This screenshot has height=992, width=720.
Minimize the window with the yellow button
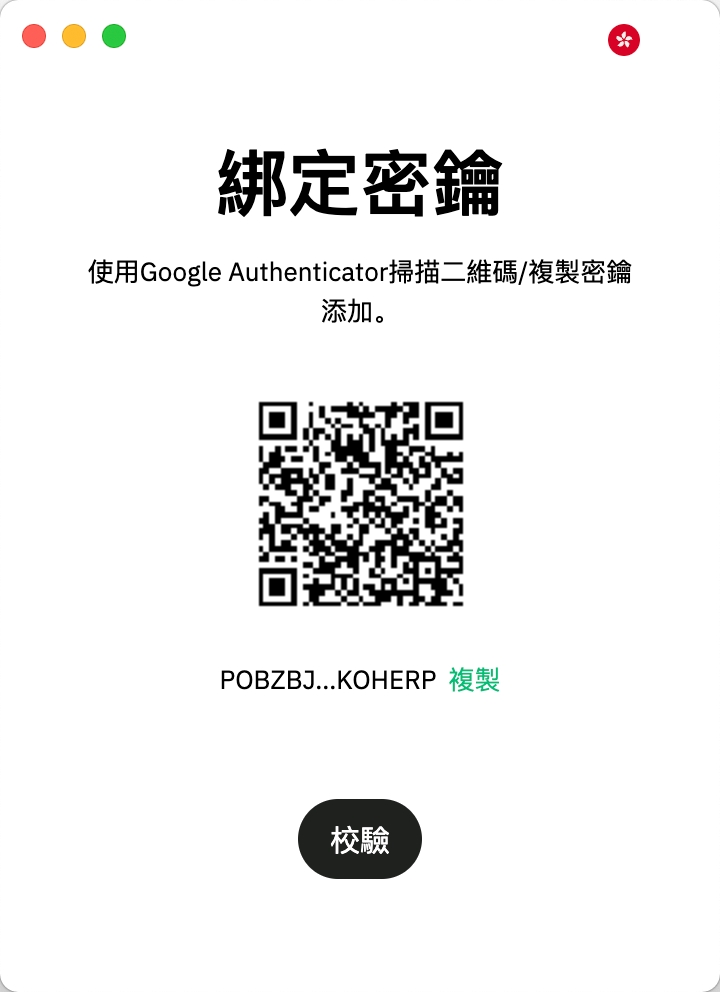[x=74, y=37]
